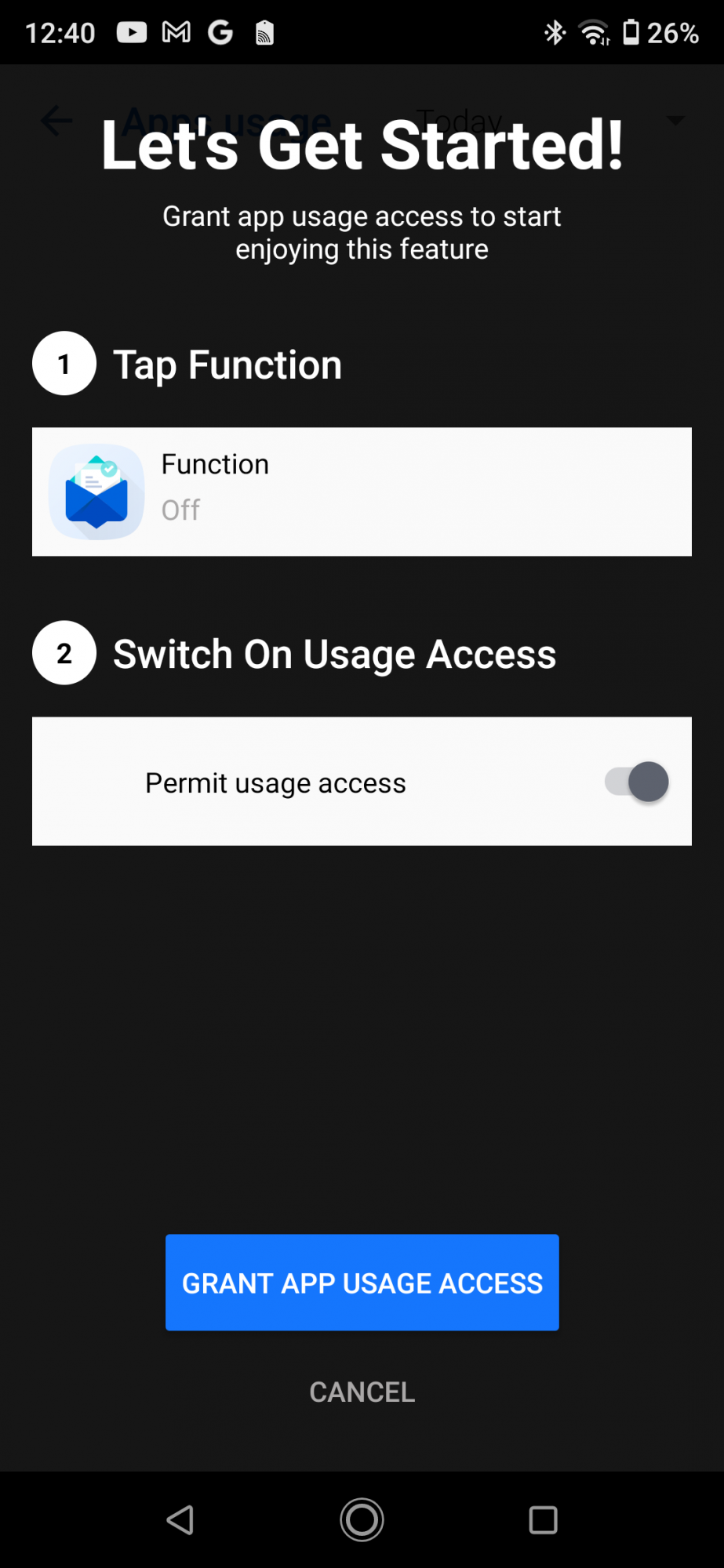Open recent apps overview

coord(543,1519)
